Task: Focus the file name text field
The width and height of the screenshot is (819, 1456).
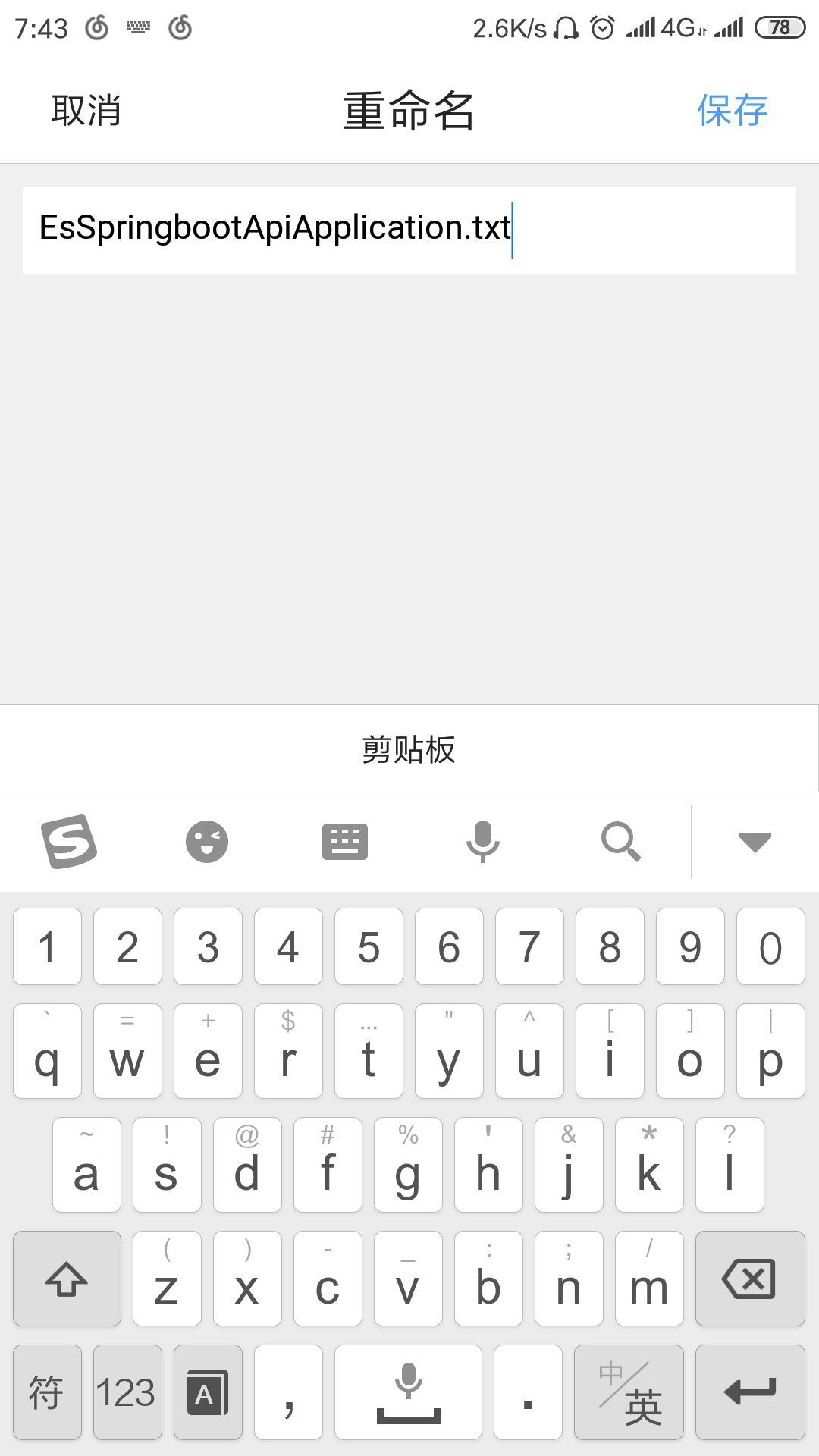Action: coord(409,229)
